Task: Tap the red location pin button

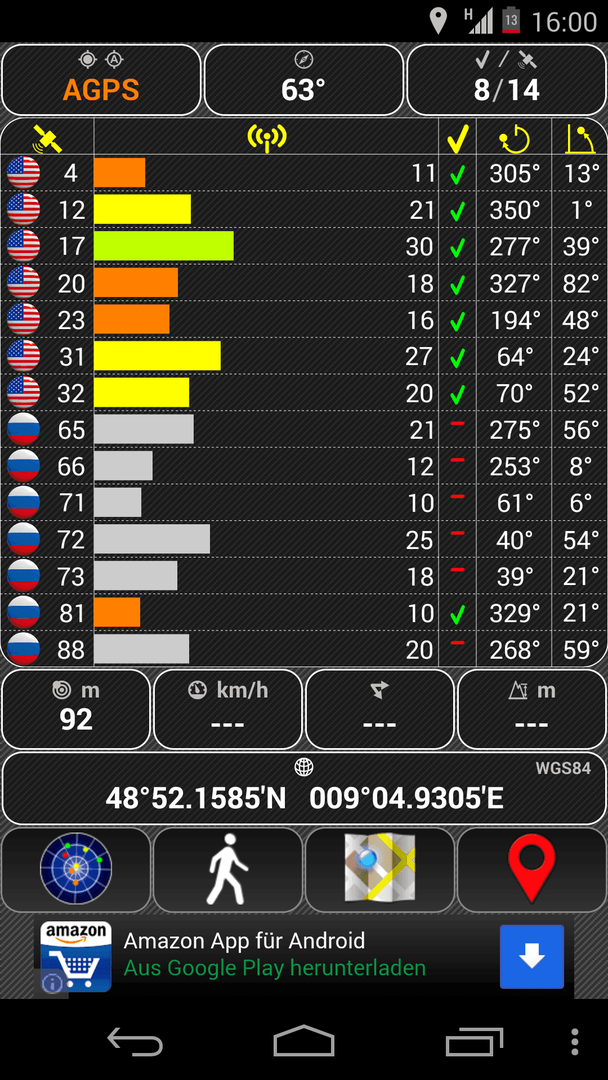Action: 532,870
